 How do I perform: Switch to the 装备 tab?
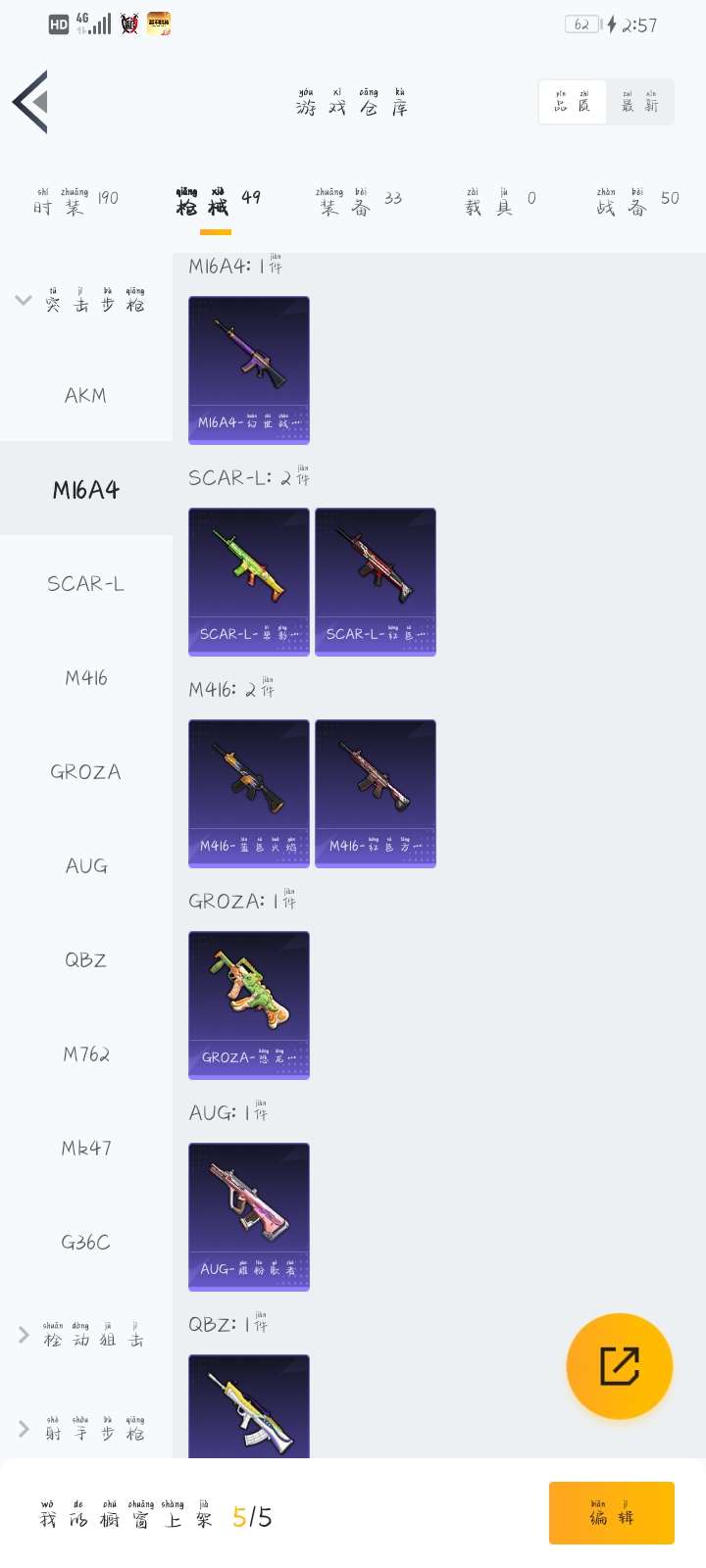pyautogui.click(x=358, y=200)
